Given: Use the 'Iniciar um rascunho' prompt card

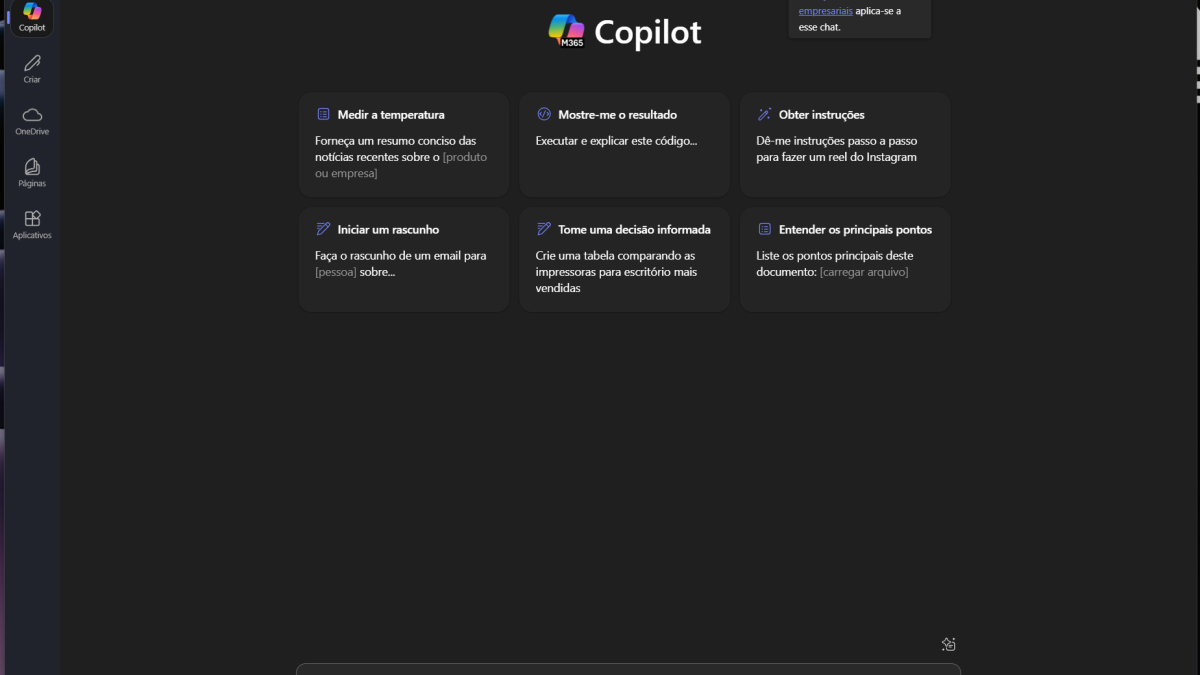Looking at the screenshot, I should click(403, 259).
